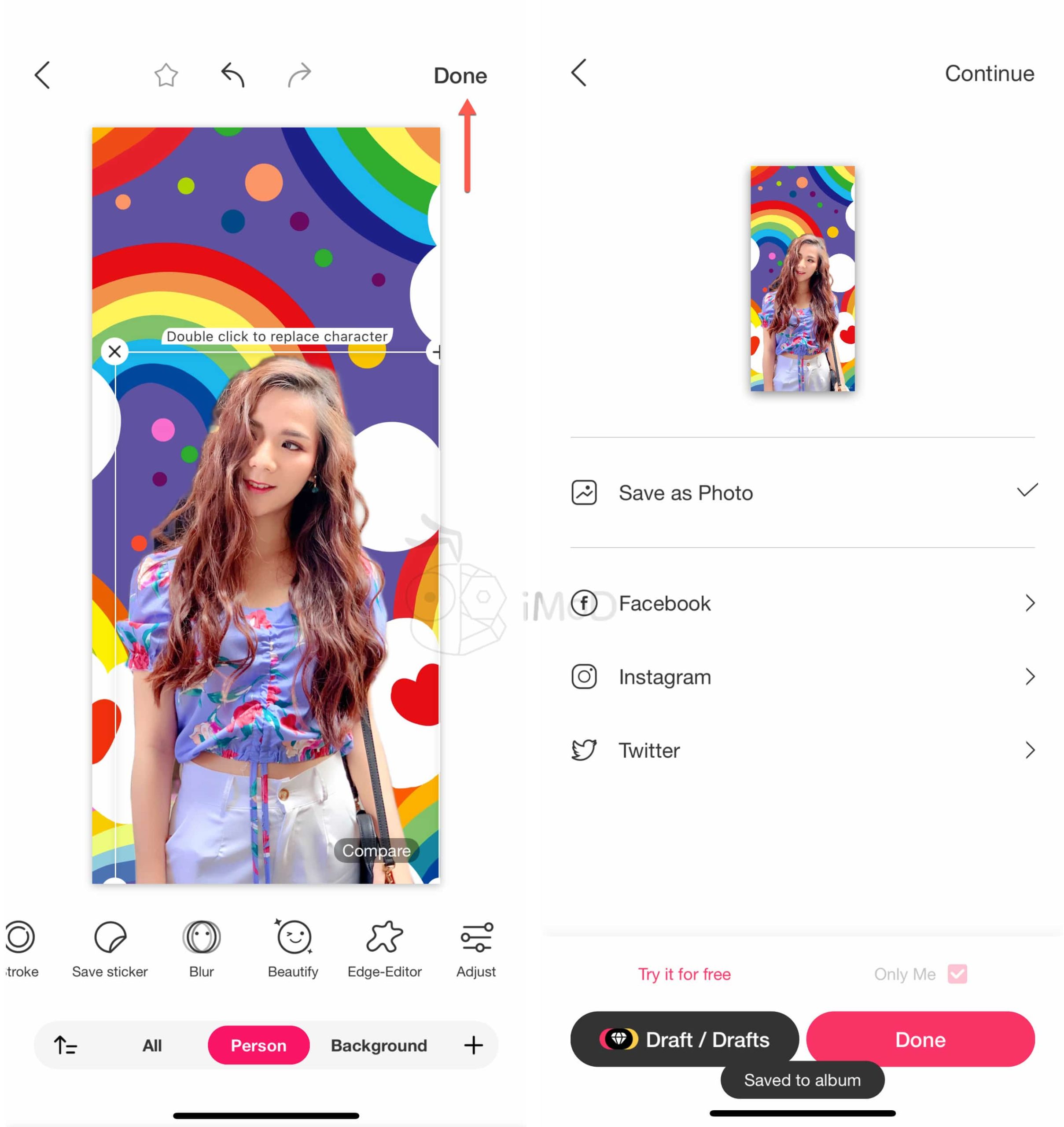Image resolution: width=1064 pixels, height=1127 pixels.
Task: Tap the Compare button on the photo
Action: point(376,850)
